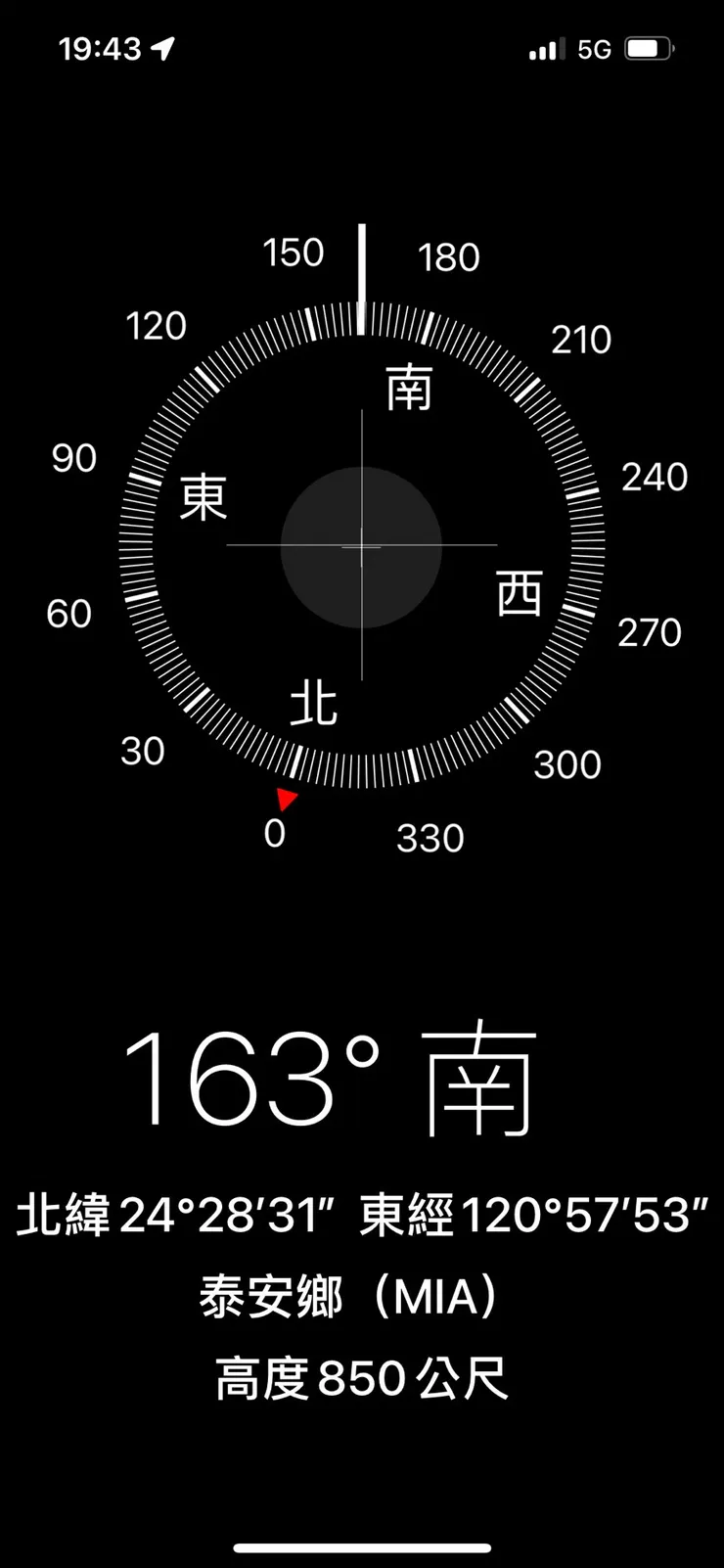Open Maps via the latitude-longitude coordinates link
The width and height of the screenshot is (724, 1568).
(x=362, y=1212)
